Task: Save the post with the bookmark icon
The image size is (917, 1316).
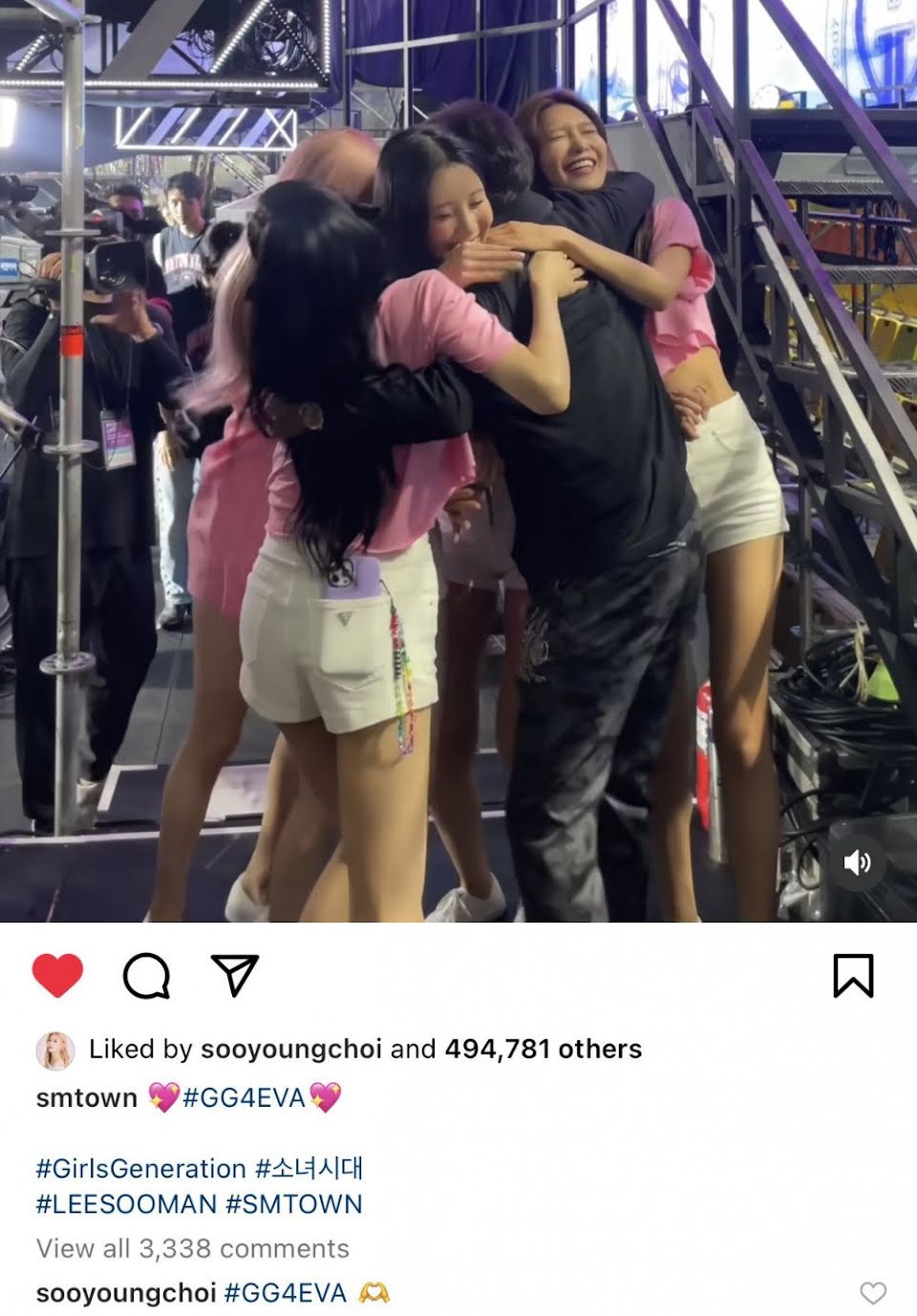Action: pos(853,975)
